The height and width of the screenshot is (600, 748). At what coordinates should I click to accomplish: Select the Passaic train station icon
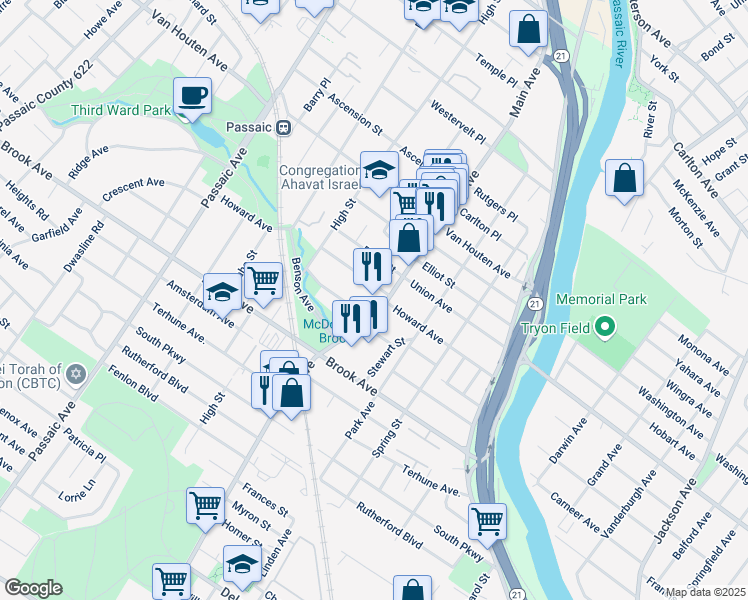coord(285,128)
